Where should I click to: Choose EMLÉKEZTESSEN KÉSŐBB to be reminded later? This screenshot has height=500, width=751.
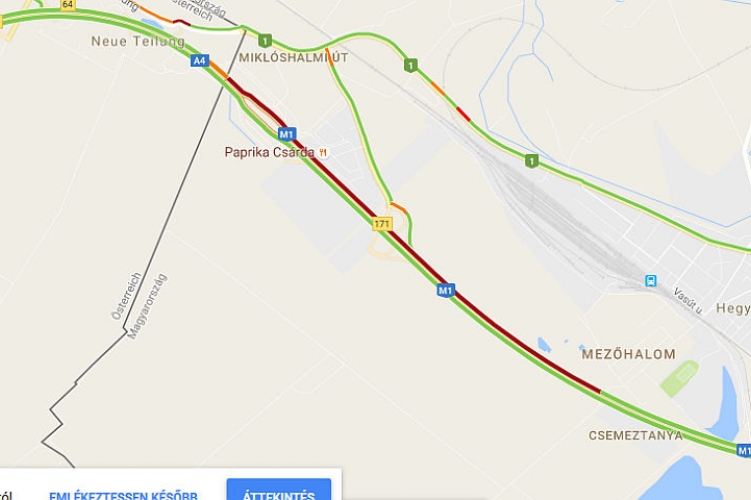pyautogui.click(x=123, y=494)
